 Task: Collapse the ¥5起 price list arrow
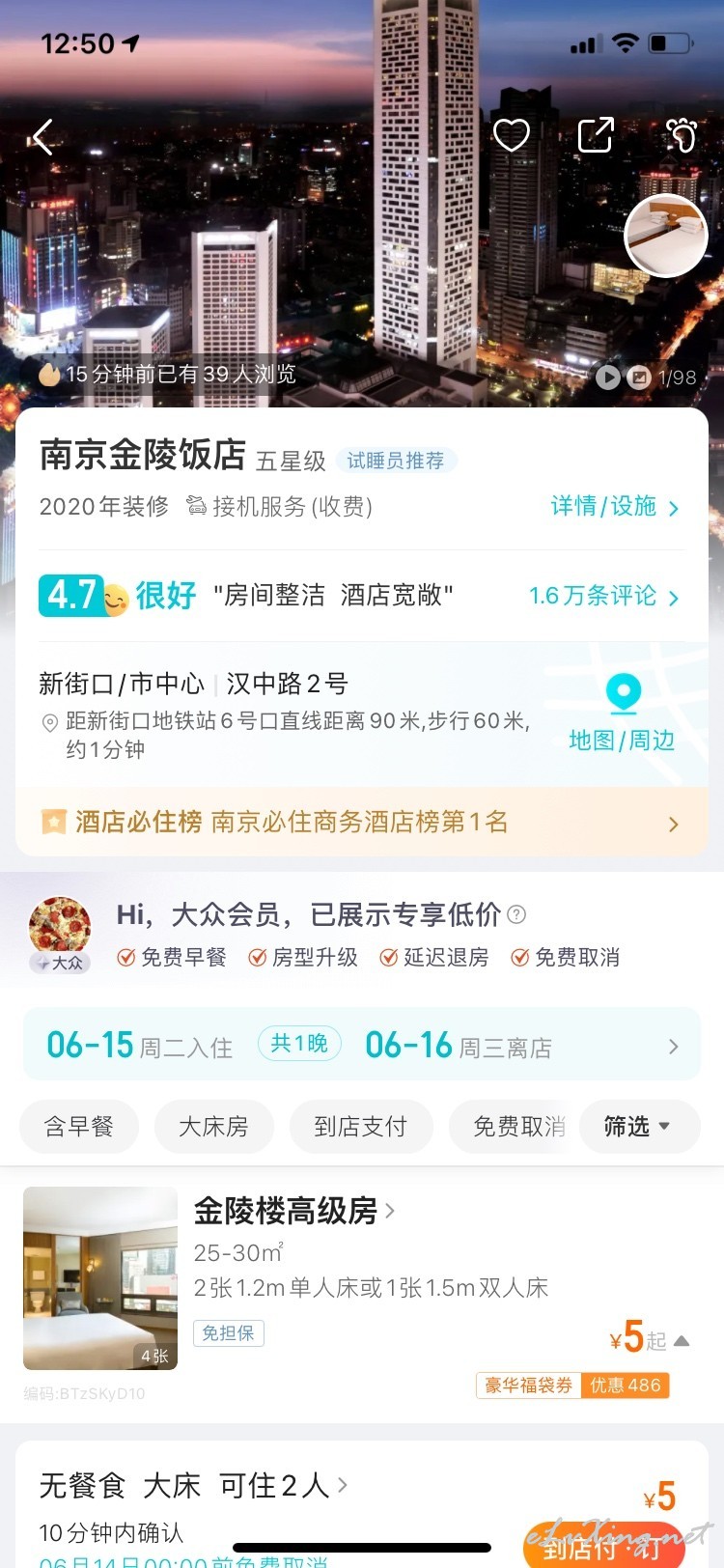pyautogui.click(x=682, y=1340)
